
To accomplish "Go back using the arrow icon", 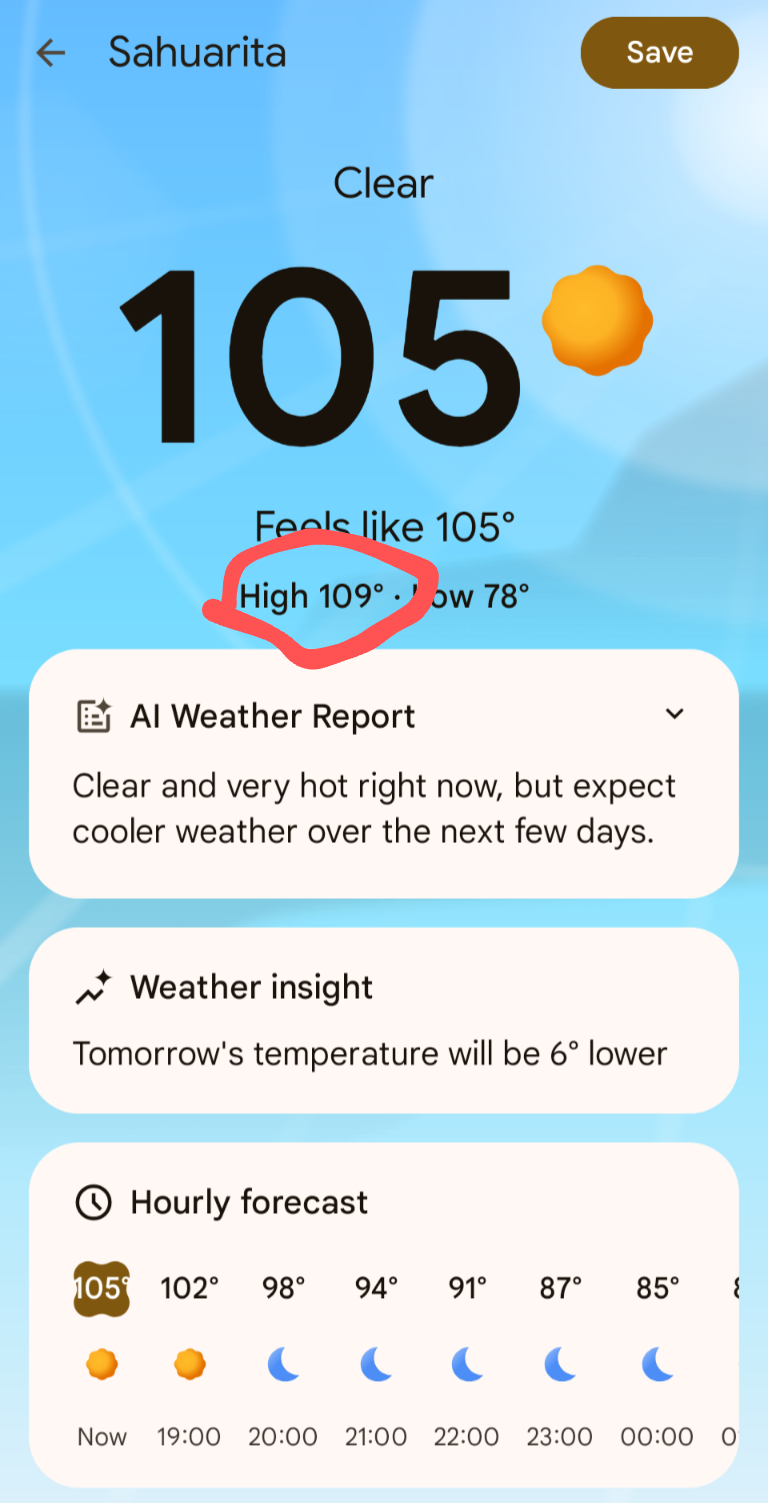I will click(50, 53).
